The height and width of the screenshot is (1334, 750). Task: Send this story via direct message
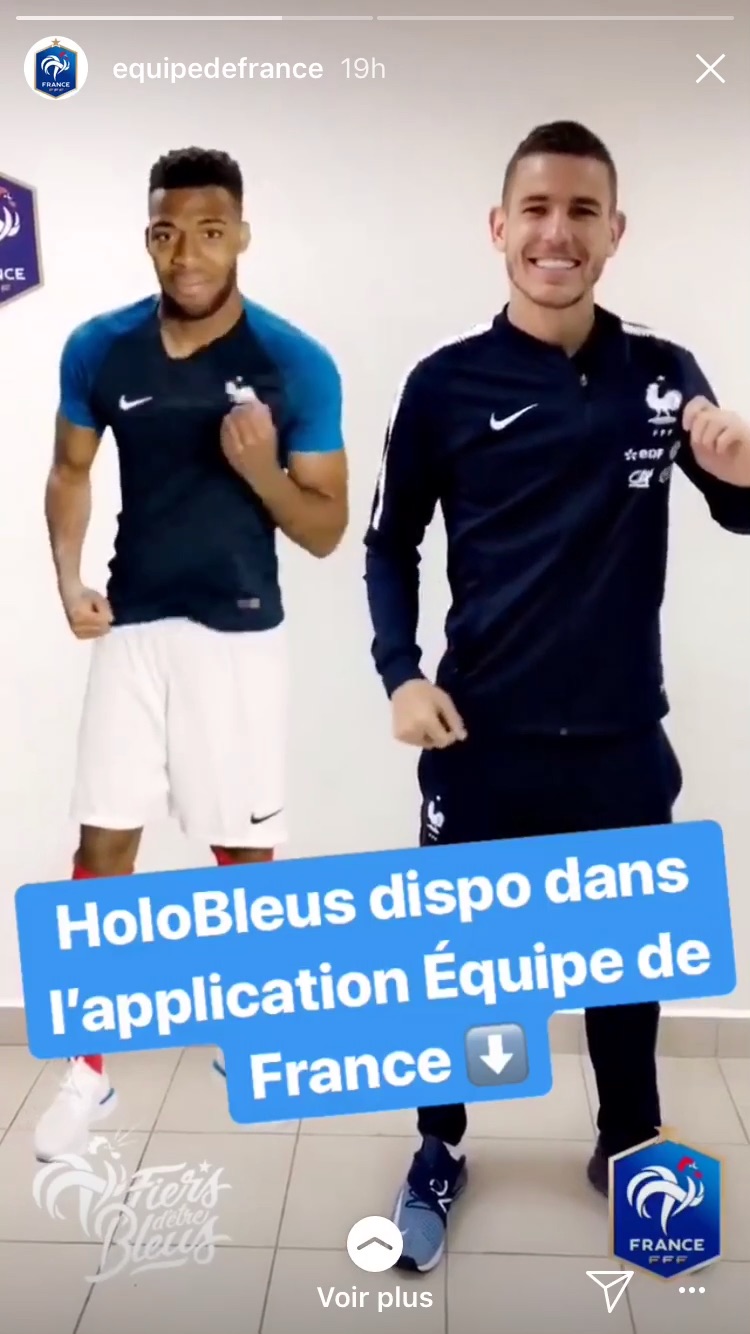[609, 1291]
